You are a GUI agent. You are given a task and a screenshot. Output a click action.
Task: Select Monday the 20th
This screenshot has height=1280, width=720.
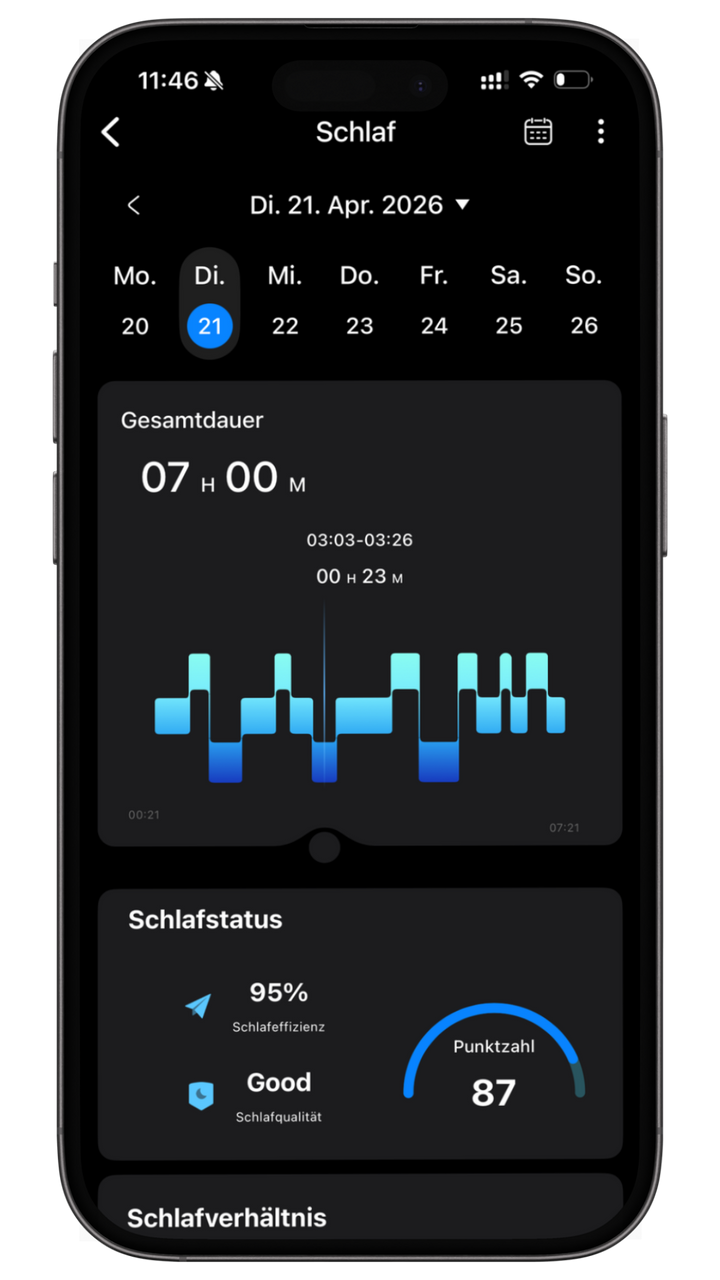coord(135,300)
